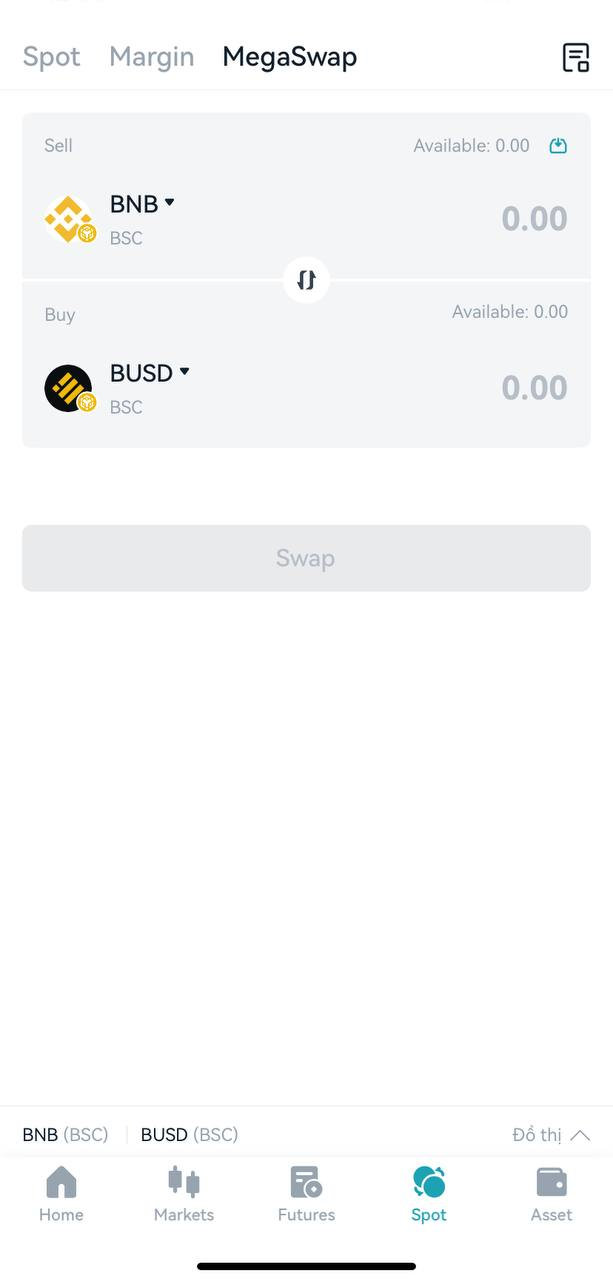Open the Asset tab
The image size is (613, 1280).
coord(551,1194)
